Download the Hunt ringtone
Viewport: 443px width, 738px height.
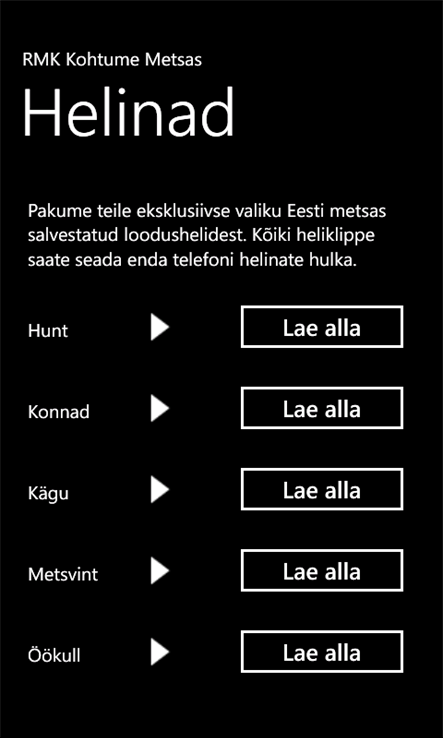point(322,327)
